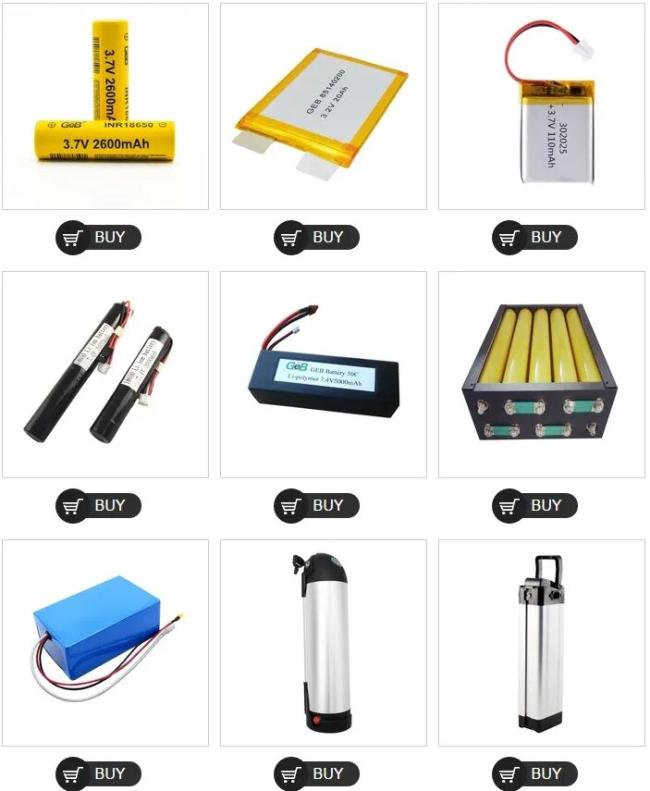650x791 pixels.
Task: Tap BUY under the handle-top silver battery
Action: [x=534, y=774]
